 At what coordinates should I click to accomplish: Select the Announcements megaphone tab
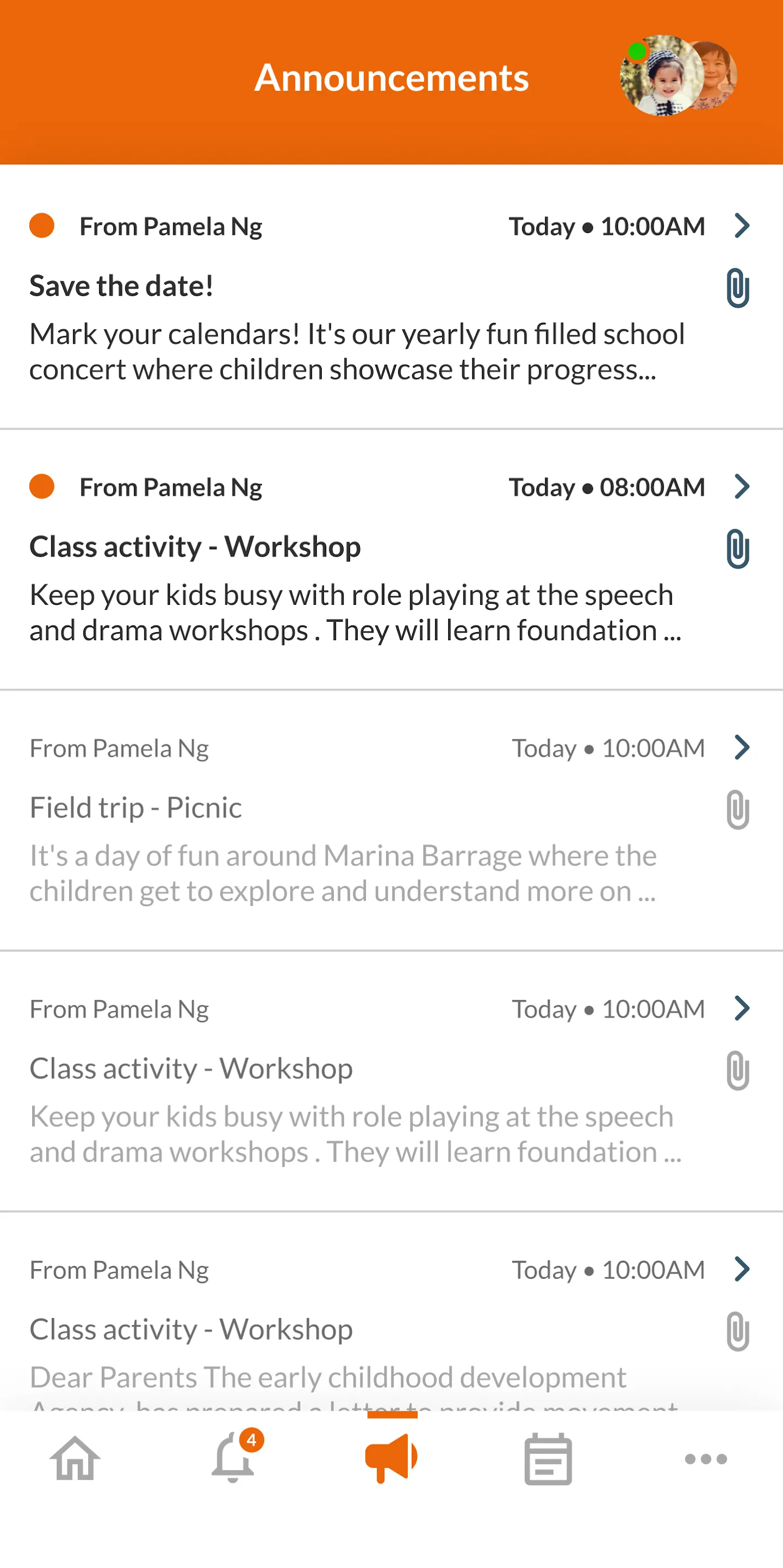pos(391,1457)
